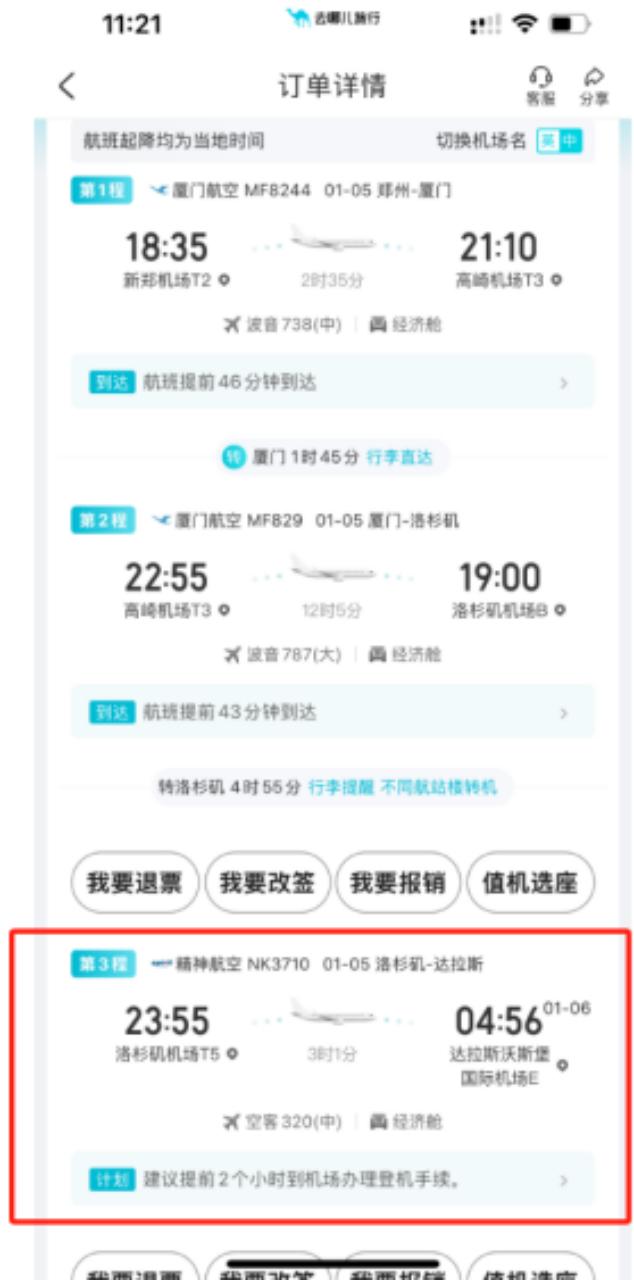Tap 我要改签 to change flight
The width and height of the screenshot is (634, 1280).
pyautogui.click(x=266, y=883)
